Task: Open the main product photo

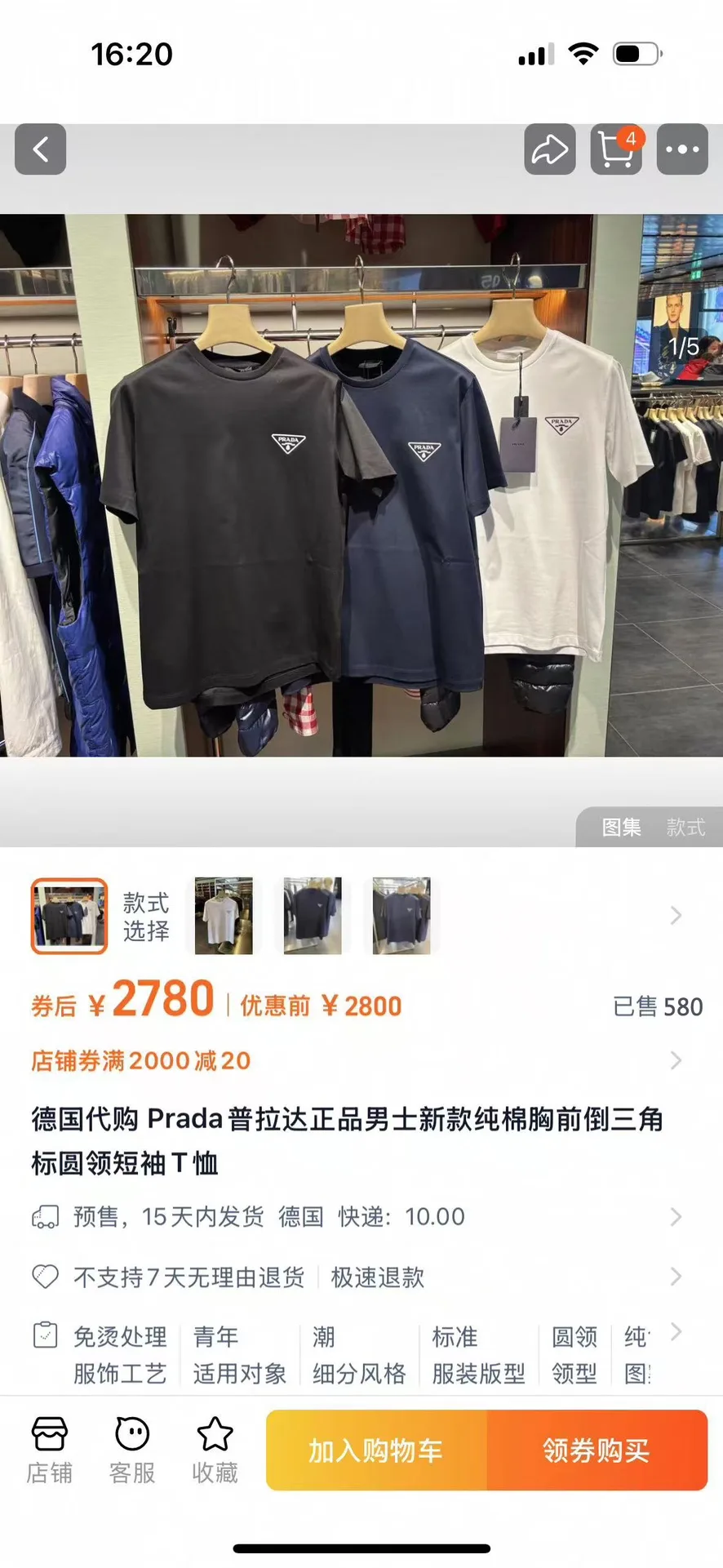Action: [361, 485]
